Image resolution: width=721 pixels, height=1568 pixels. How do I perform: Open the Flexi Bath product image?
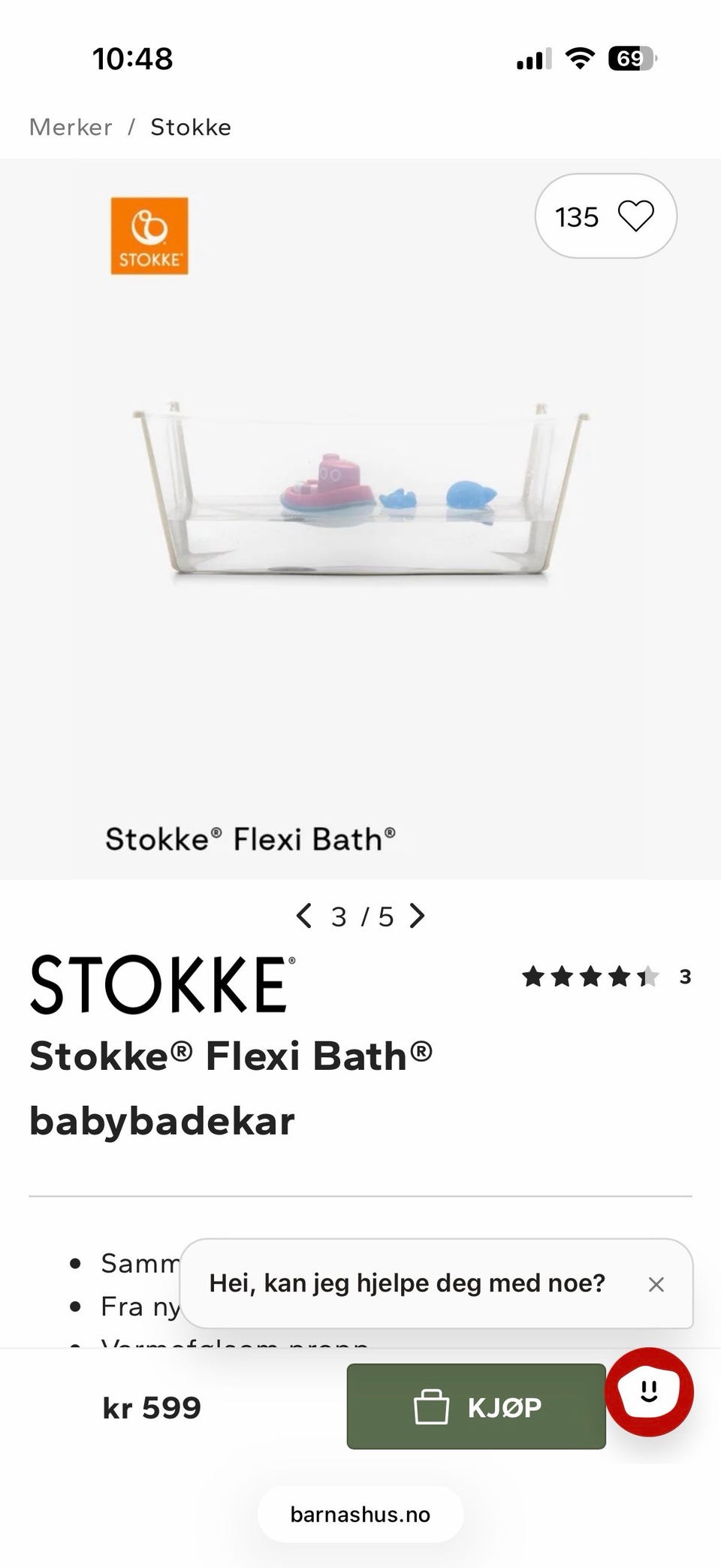(360, 518)
